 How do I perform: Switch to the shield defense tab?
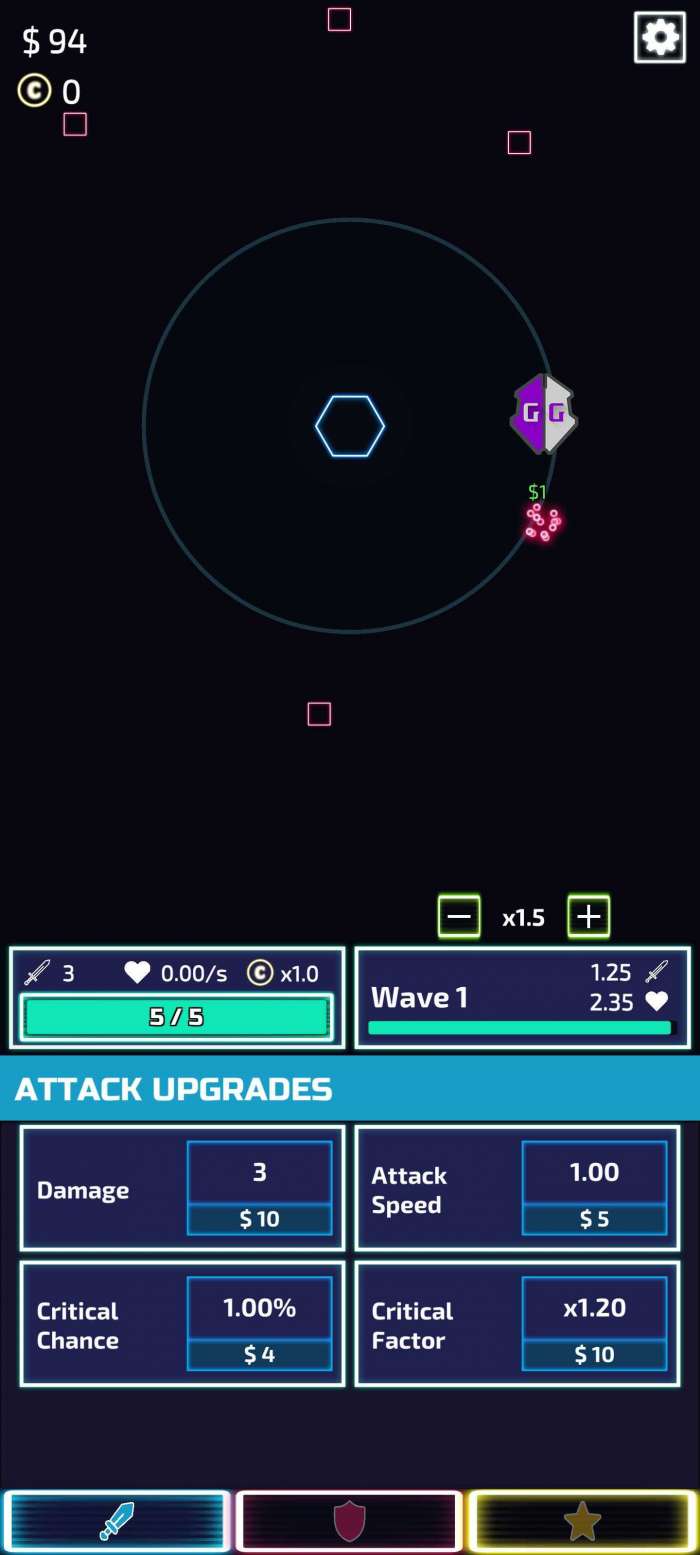pyautogui.click(x=349, y=1521)
